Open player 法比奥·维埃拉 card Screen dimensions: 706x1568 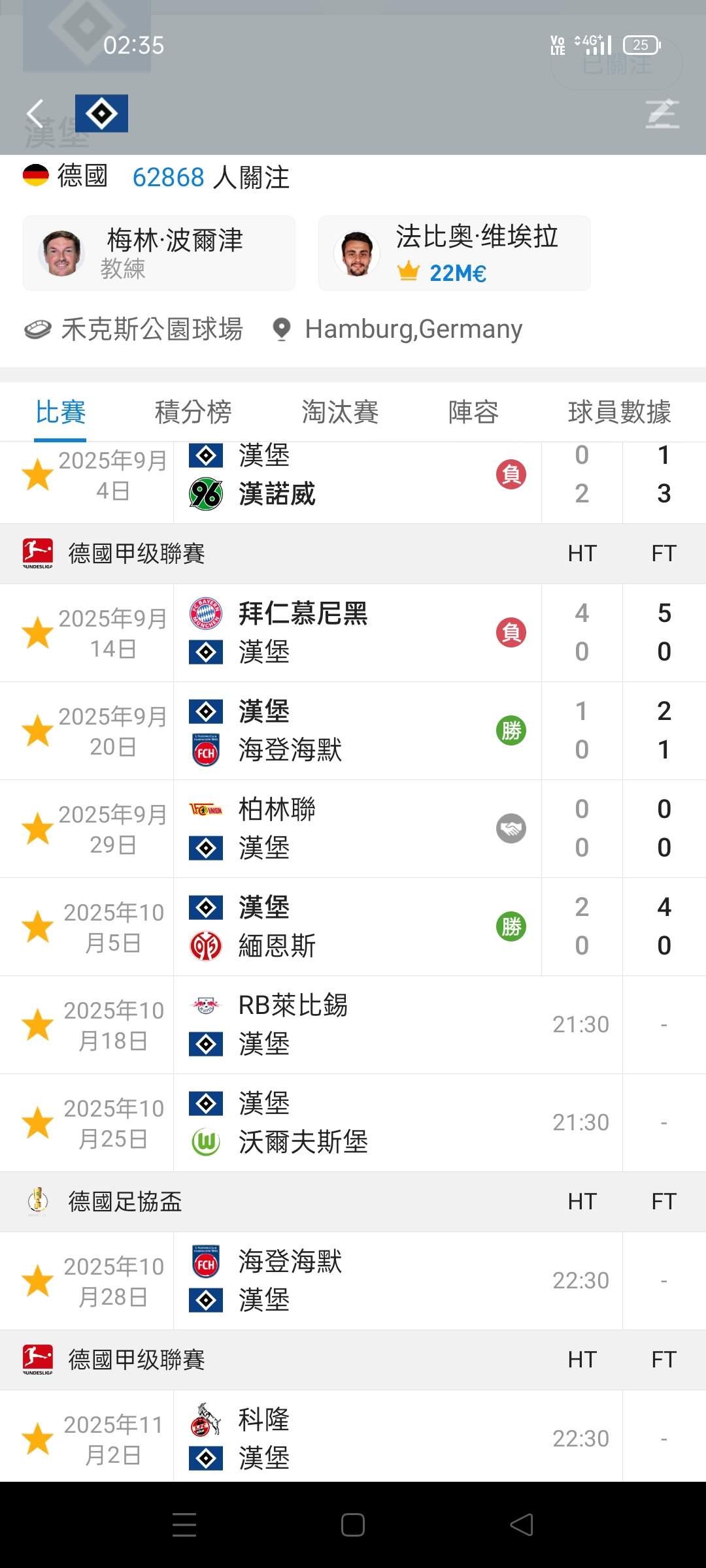[454, 253]
